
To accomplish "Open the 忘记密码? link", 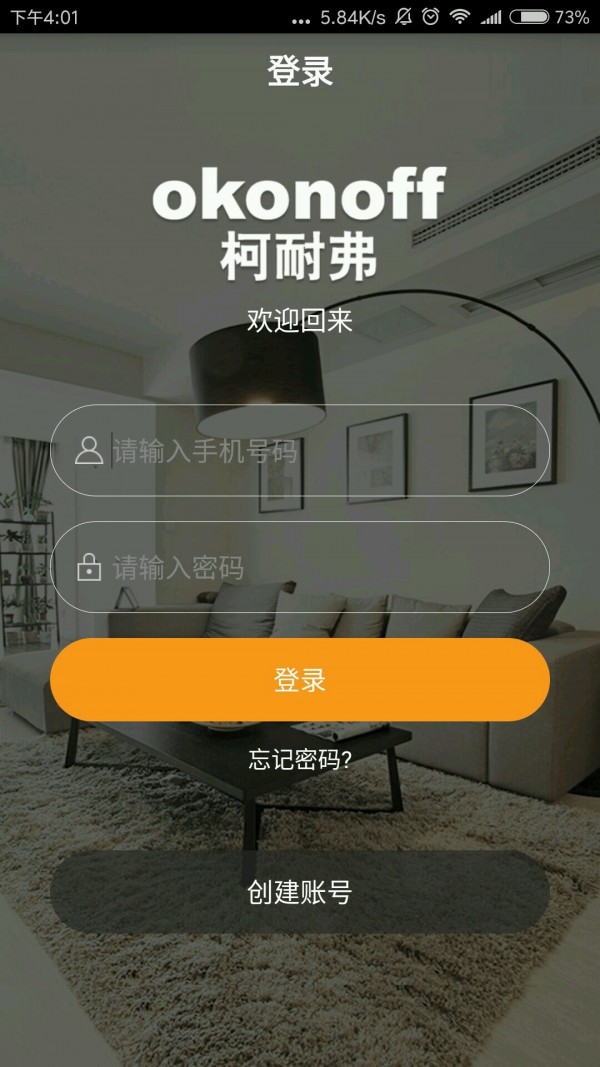I will coord(300,760).
